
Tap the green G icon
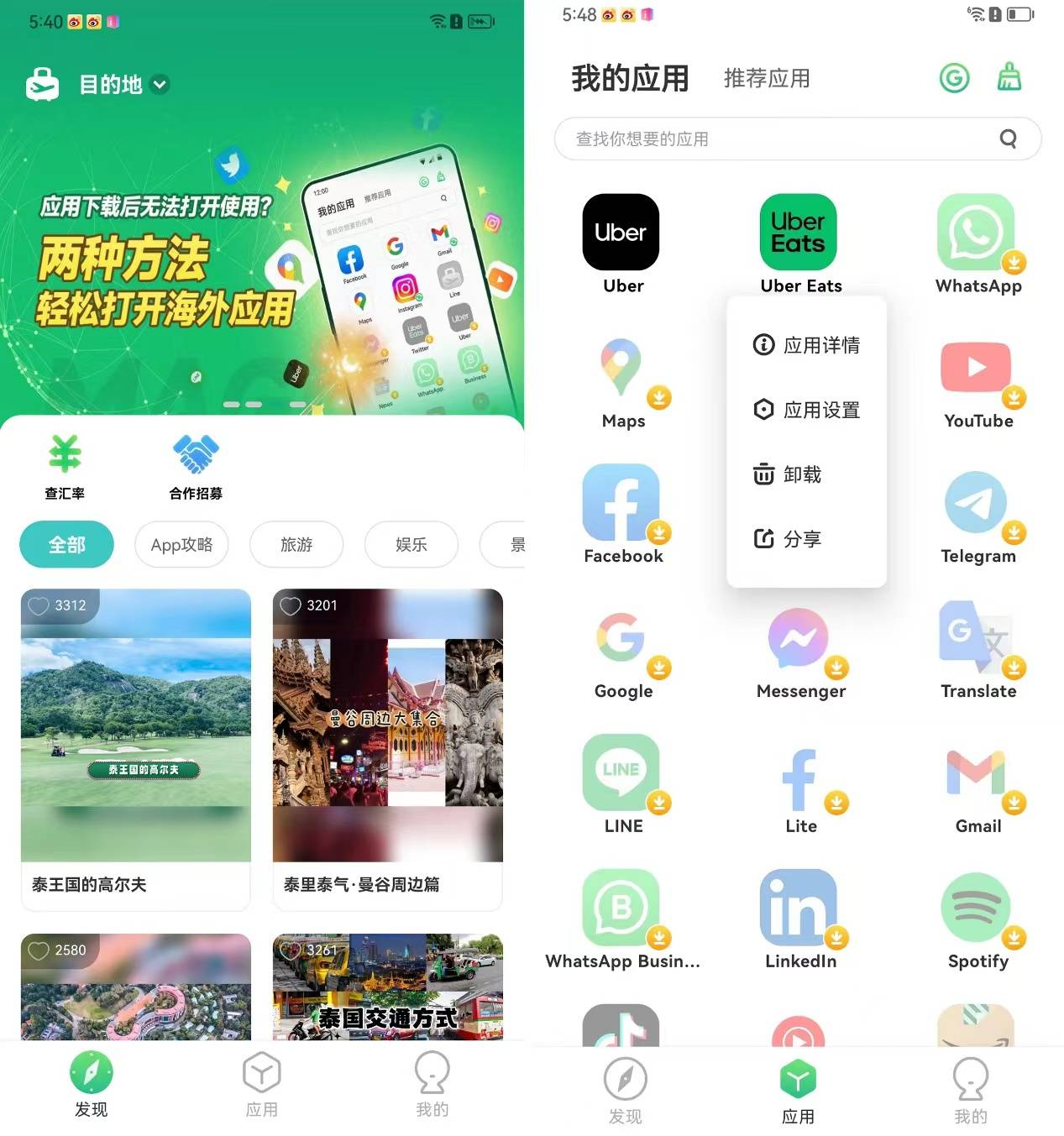[954, 78]
